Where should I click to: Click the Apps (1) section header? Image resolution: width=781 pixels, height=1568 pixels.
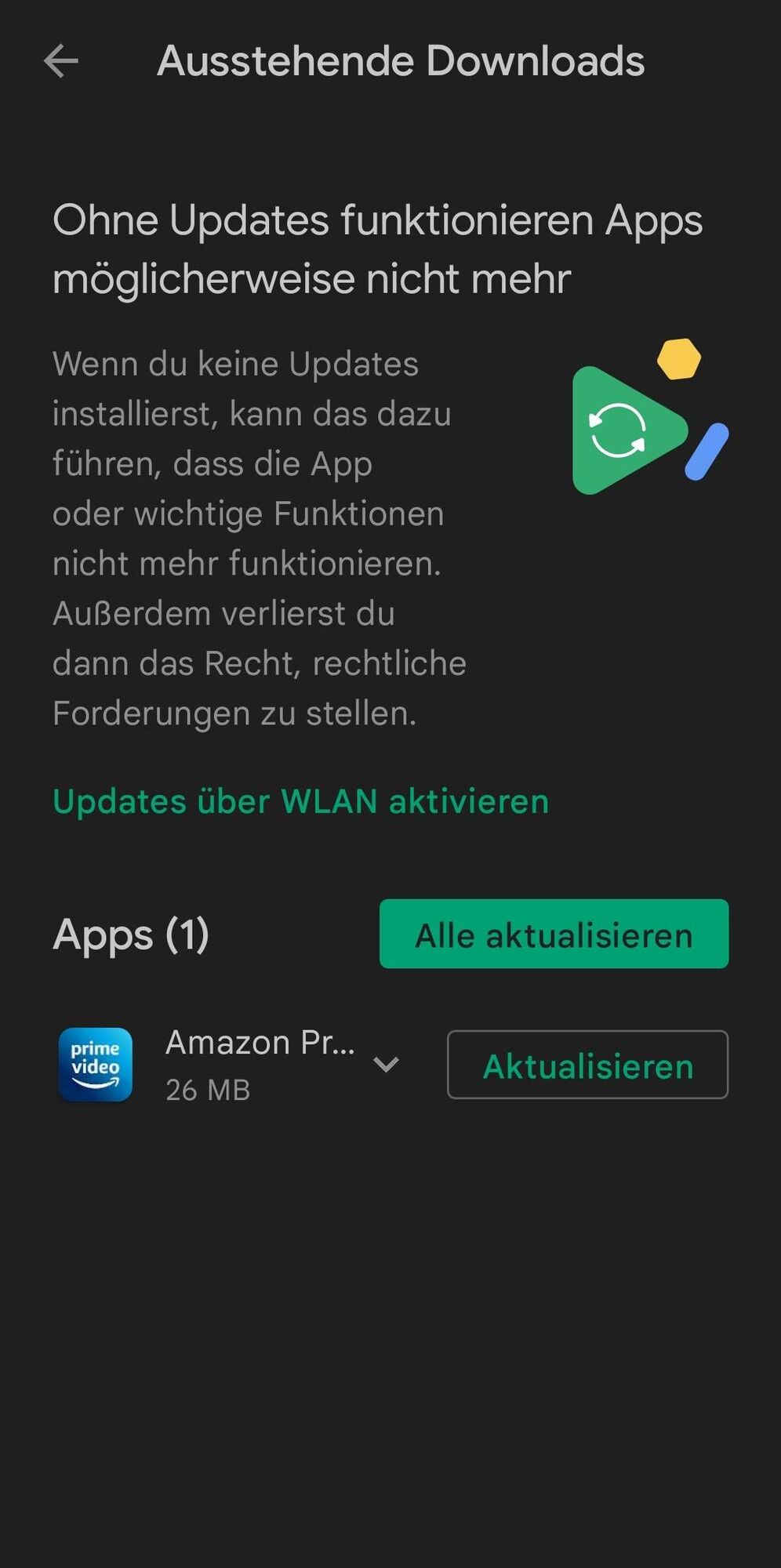click(130, 935)
